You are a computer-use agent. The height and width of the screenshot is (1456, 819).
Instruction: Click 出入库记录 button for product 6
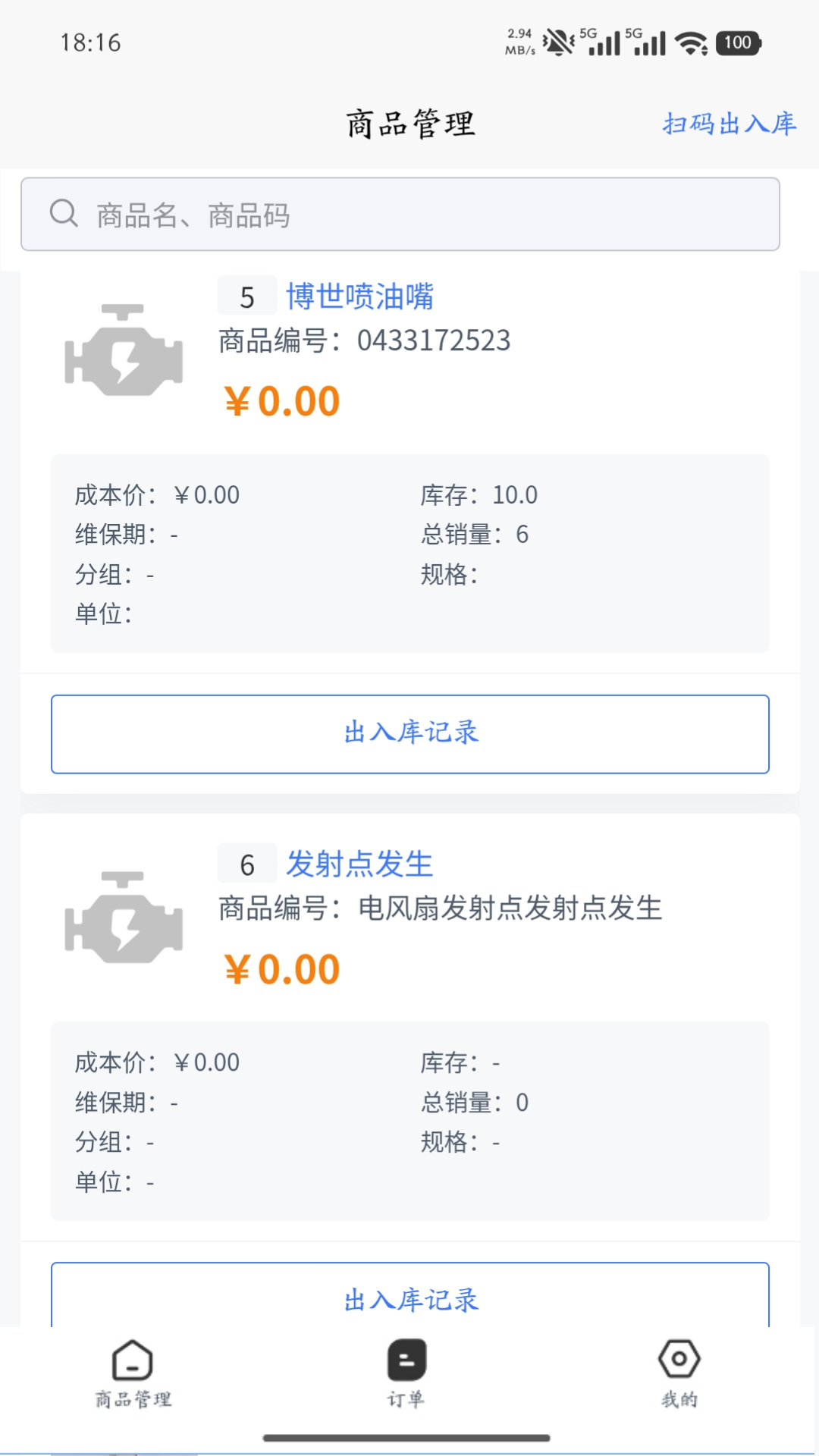click(409, 1298)
